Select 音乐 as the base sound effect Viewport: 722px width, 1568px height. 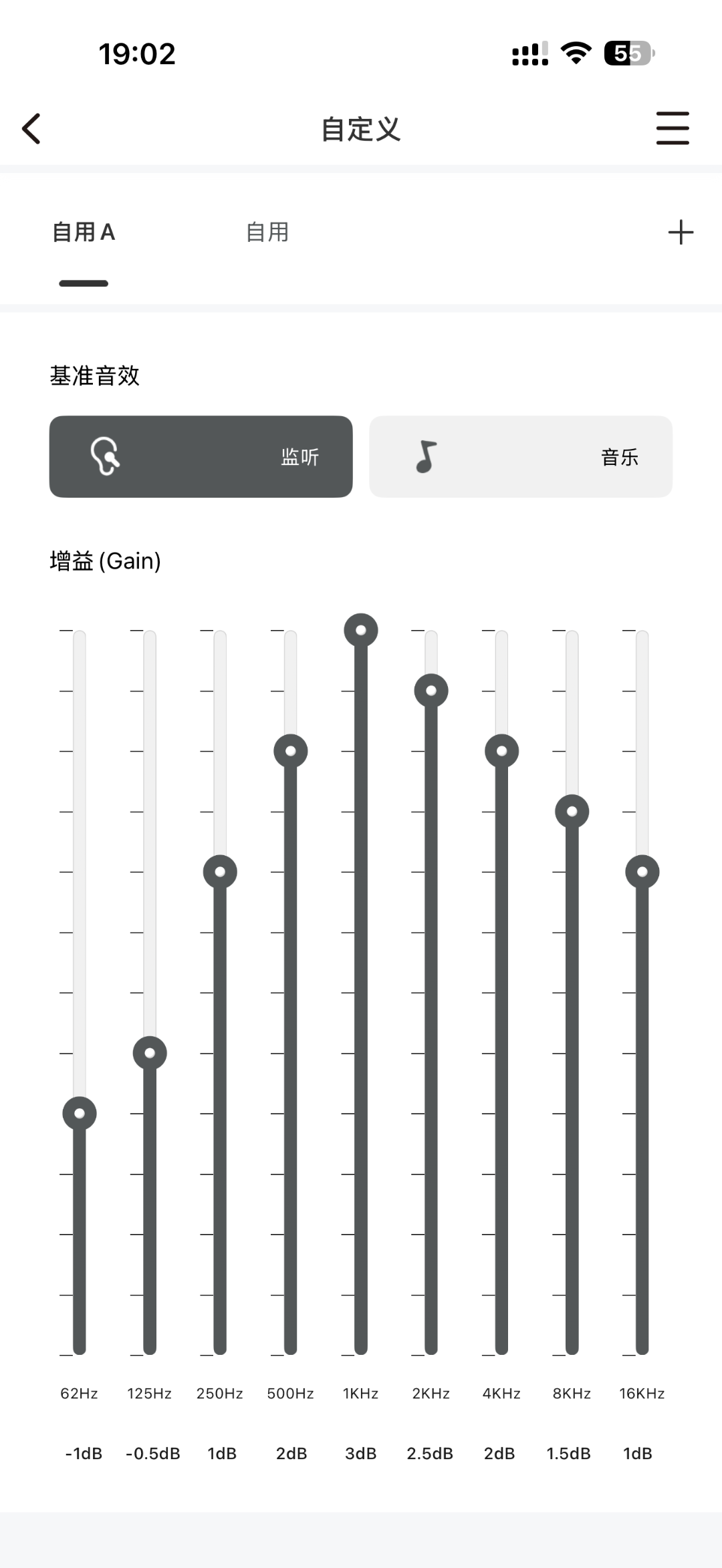pyautogui.click(x=520, y=457)
